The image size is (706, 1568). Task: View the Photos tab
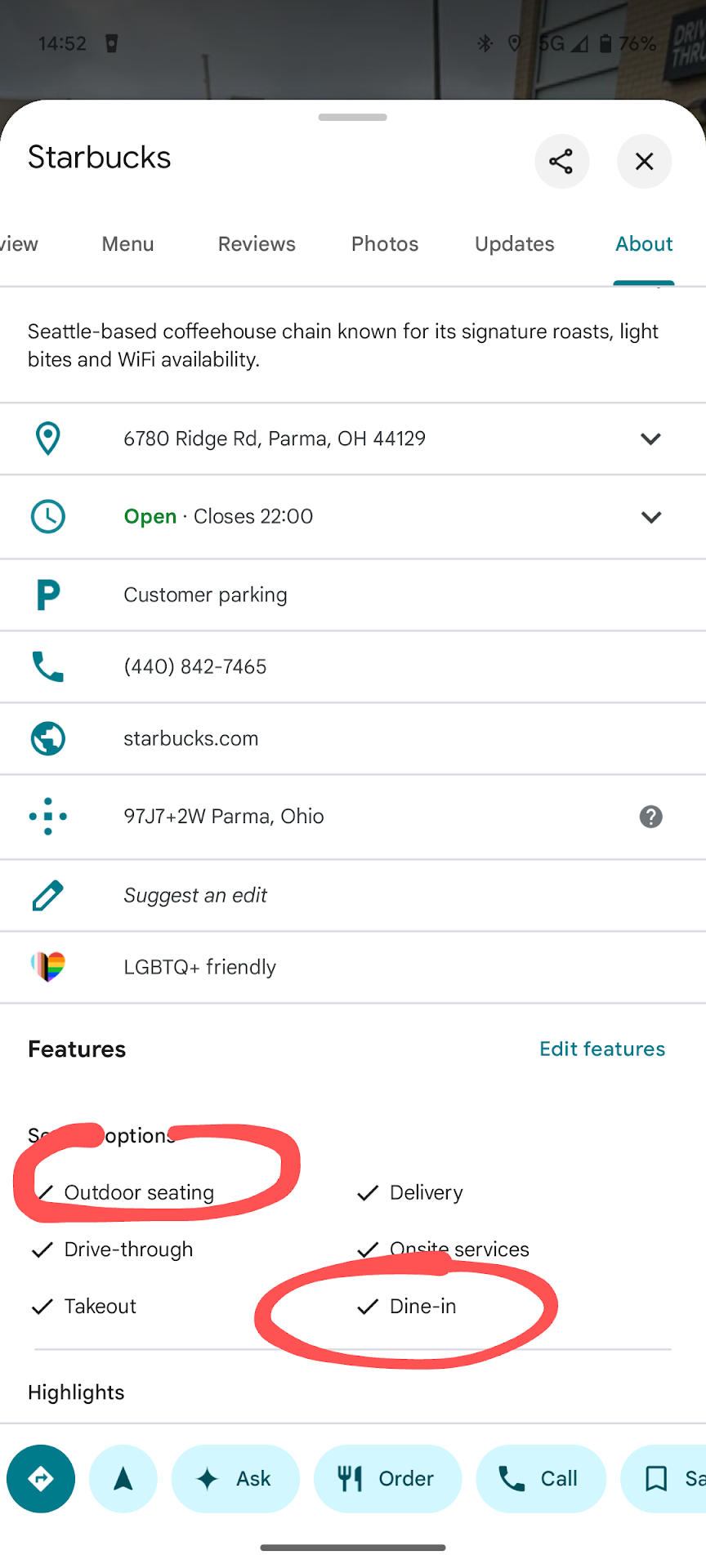(385, 244)
